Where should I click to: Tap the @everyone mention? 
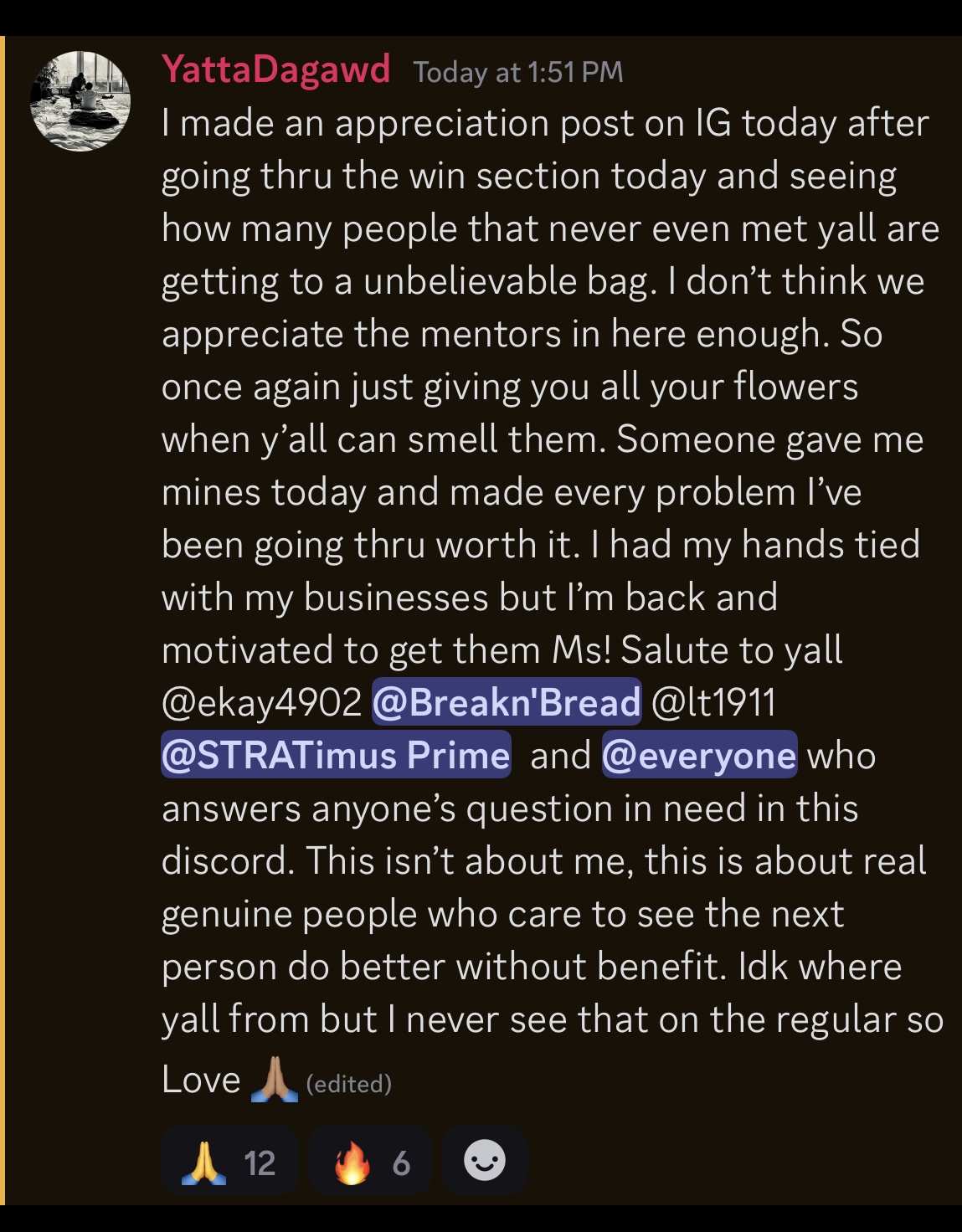click(699, 755)
